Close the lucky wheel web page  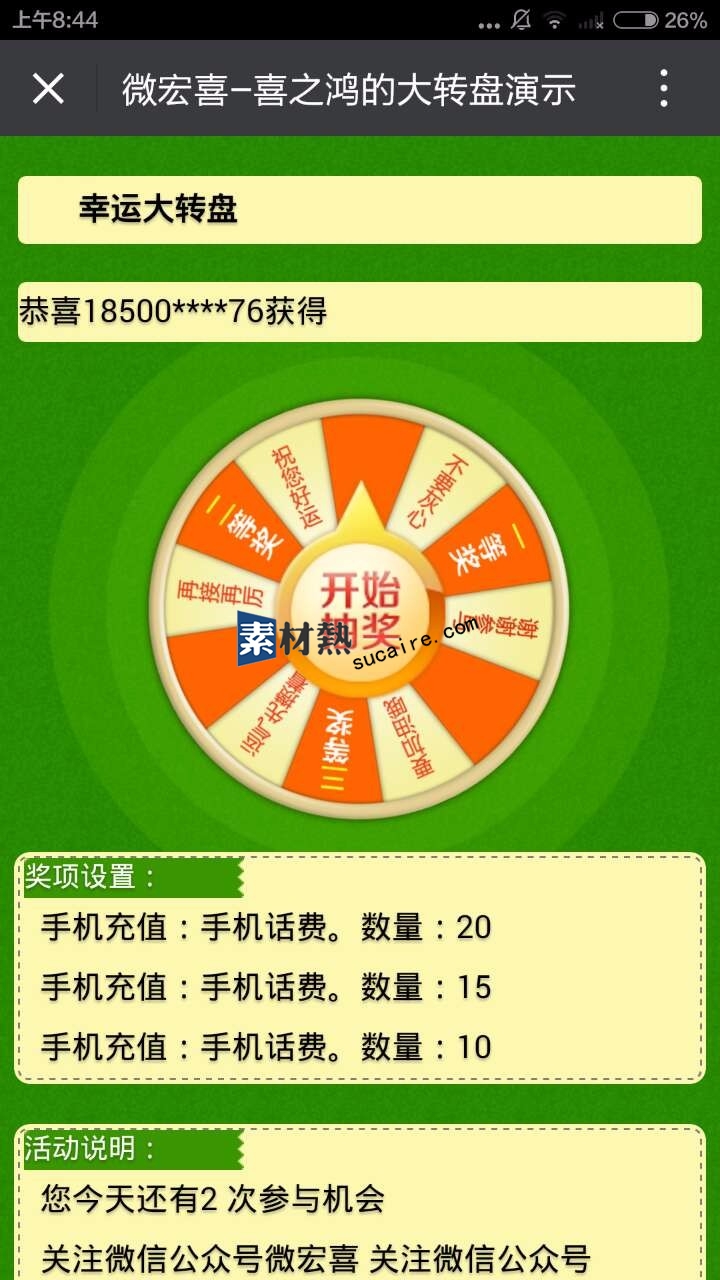pyautogui.click(x=48, y=89)
